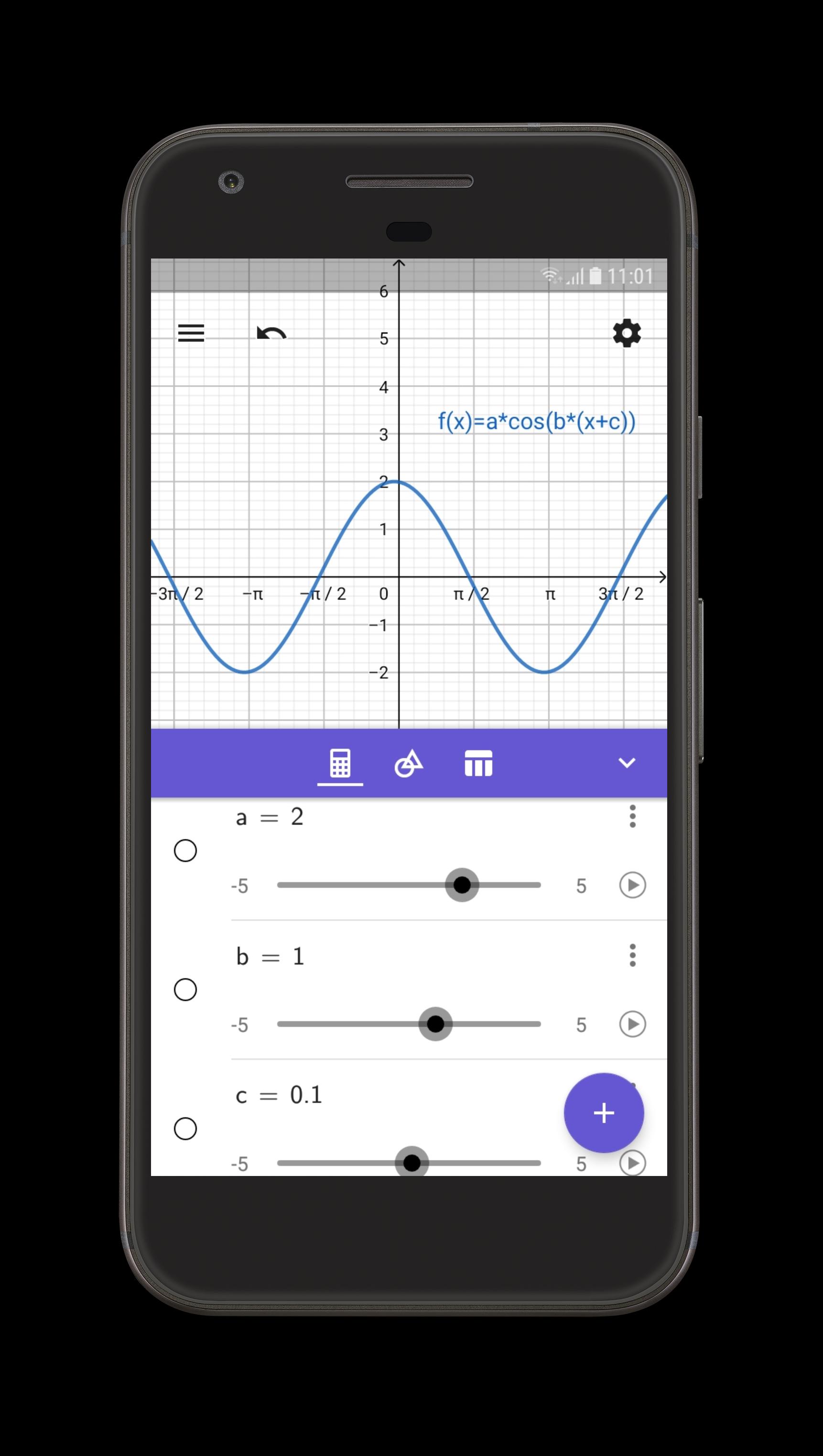Add a new expression with plus button

[x=604, y=1113]
